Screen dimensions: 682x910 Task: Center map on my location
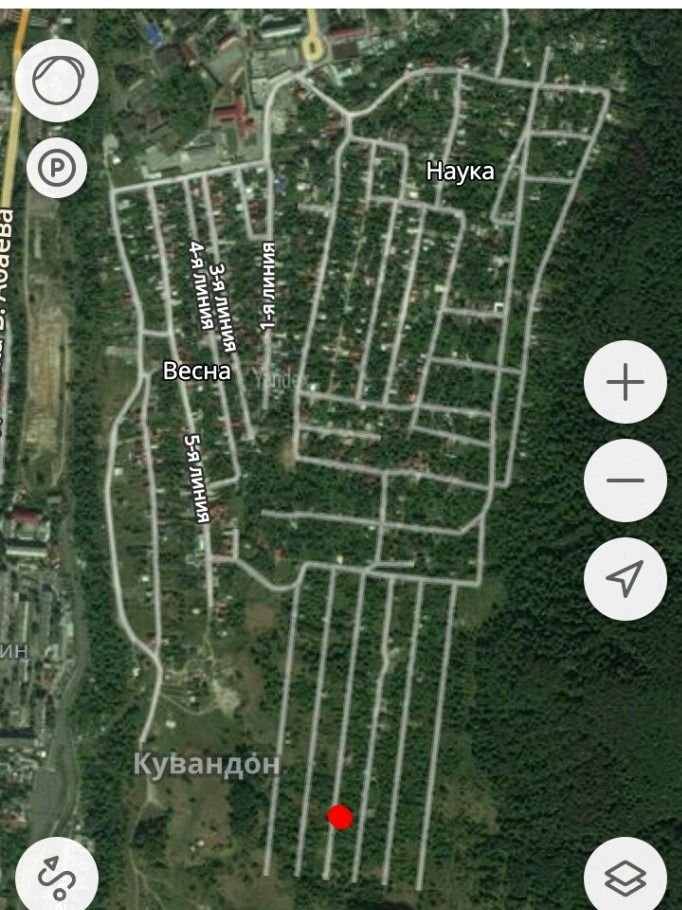click(625, 578)
